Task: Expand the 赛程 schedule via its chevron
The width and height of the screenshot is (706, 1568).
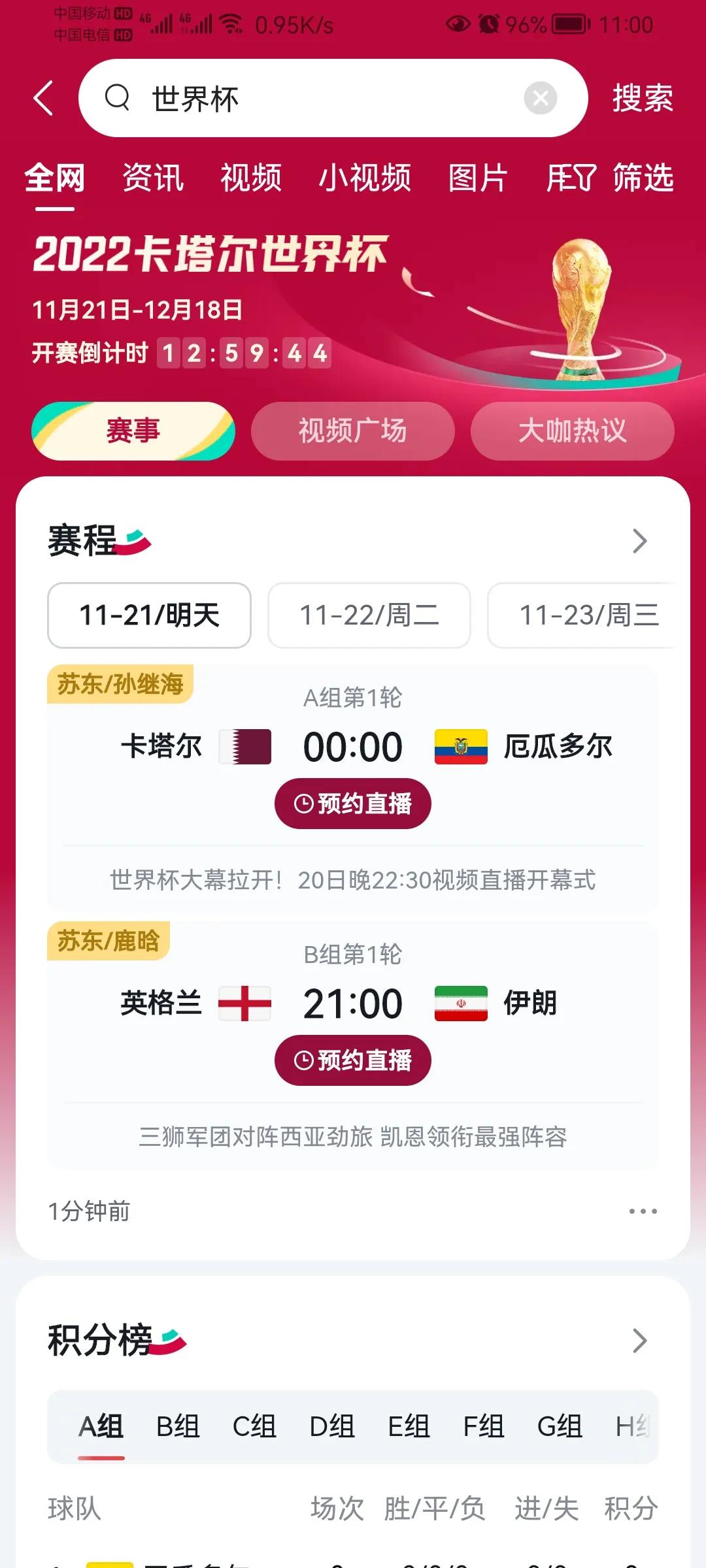Action: point(639,541)
